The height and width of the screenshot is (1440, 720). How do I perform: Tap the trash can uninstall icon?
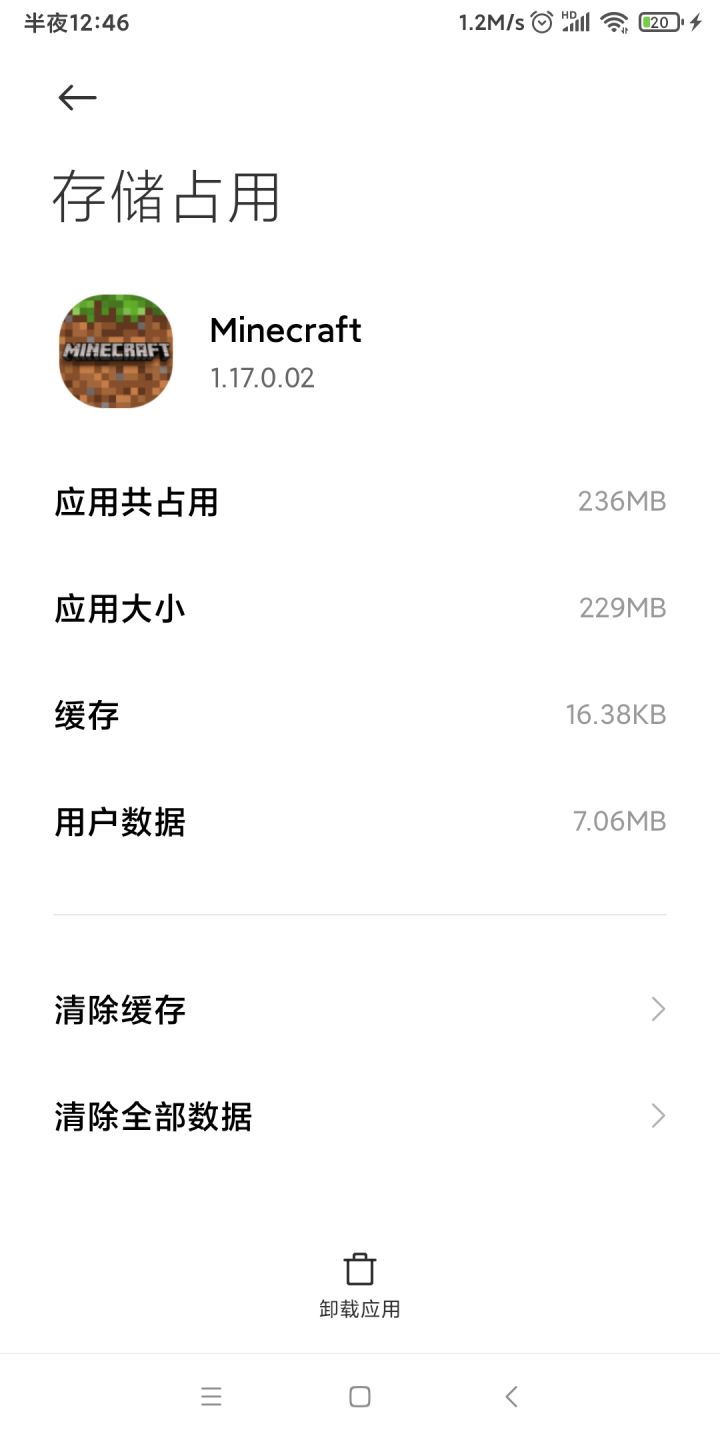pyautogui.click(x=359, y=1266)
